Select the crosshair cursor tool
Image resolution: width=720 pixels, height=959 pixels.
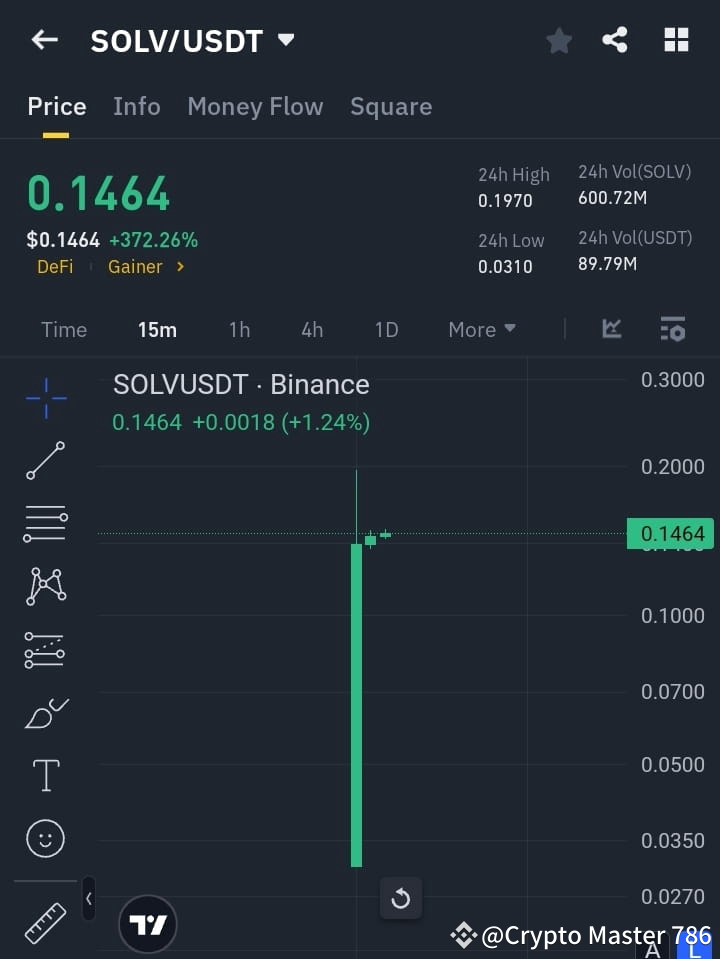point(45,397)
